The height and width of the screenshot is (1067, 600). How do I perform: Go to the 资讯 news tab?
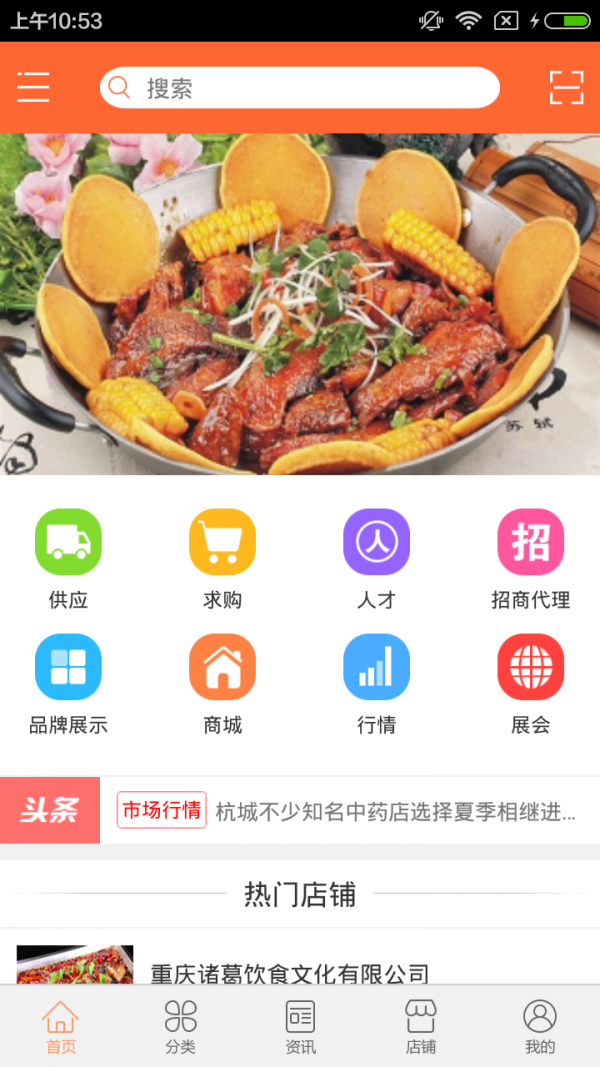300,1026
